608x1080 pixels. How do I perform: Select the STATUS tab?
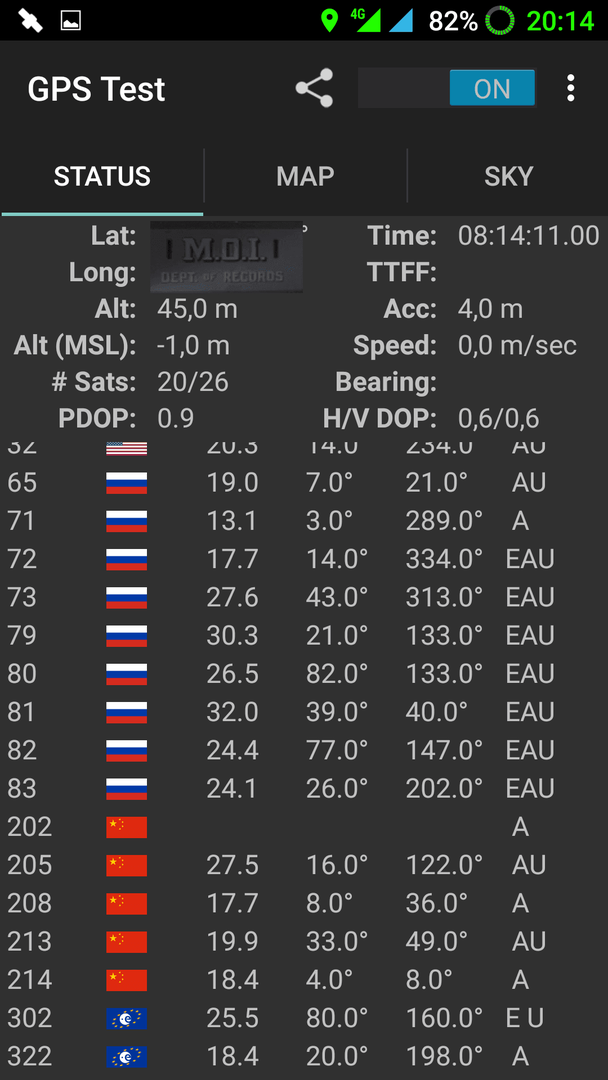pos(102,176)
